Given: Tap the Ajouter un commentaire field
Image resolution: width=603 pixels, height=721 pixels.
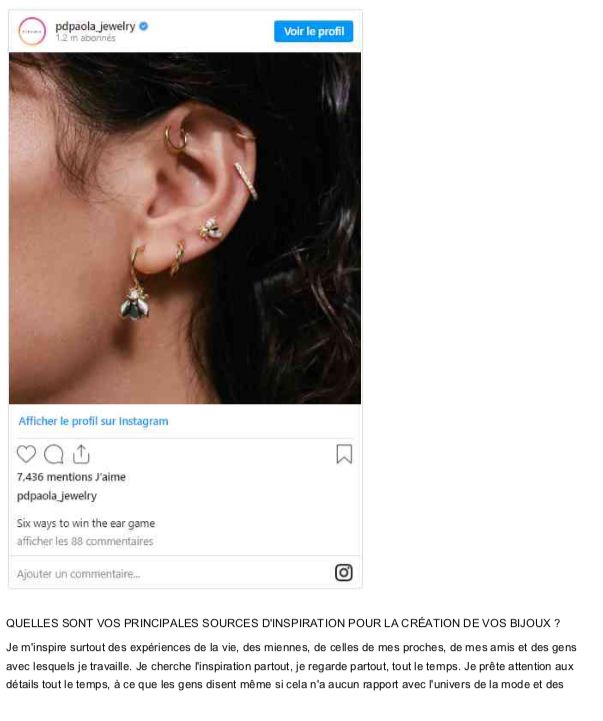Looking at the screenshot, I should pos(150,573).
